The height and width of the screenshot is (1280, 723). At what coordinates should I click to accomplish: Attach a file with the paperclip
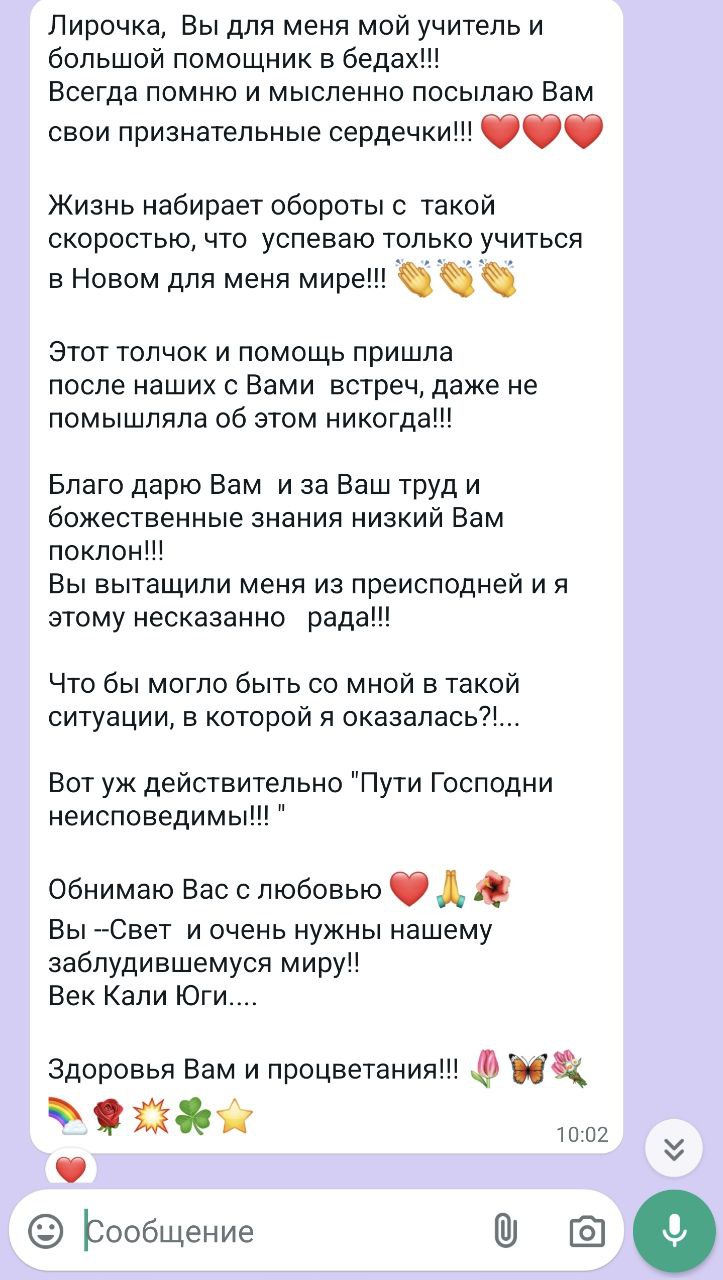click(505, 1231)
